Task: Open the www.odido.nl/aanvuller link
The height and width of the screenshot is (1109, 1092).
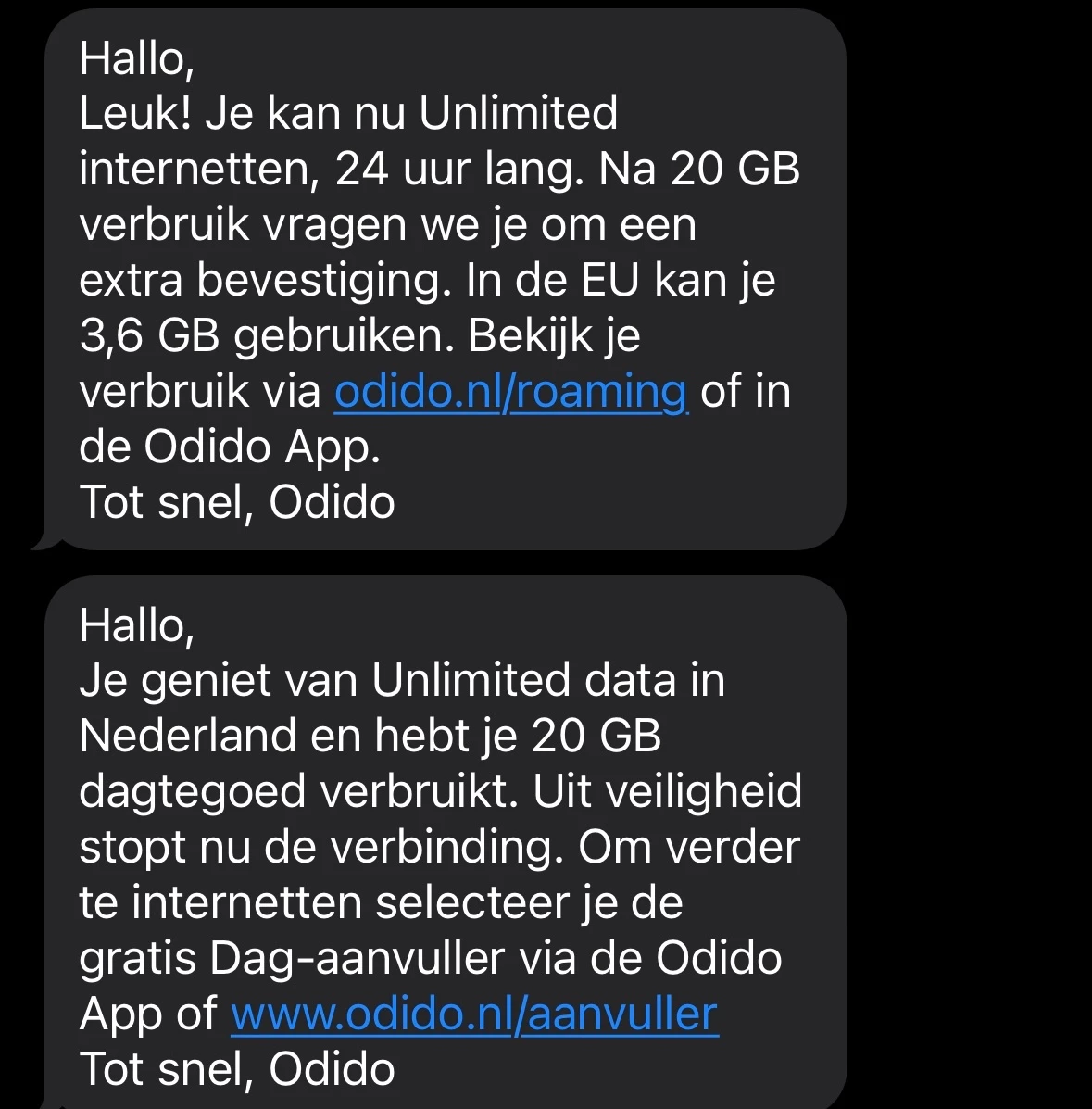Action: click(x=474, y=1014)
